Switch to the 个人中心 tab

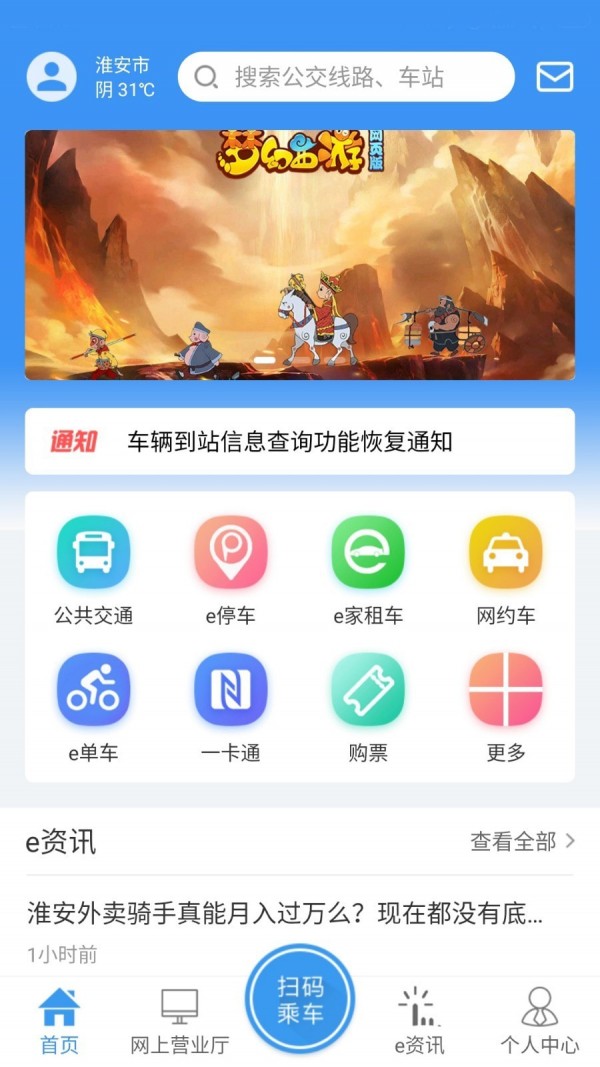pos(539,1020)
